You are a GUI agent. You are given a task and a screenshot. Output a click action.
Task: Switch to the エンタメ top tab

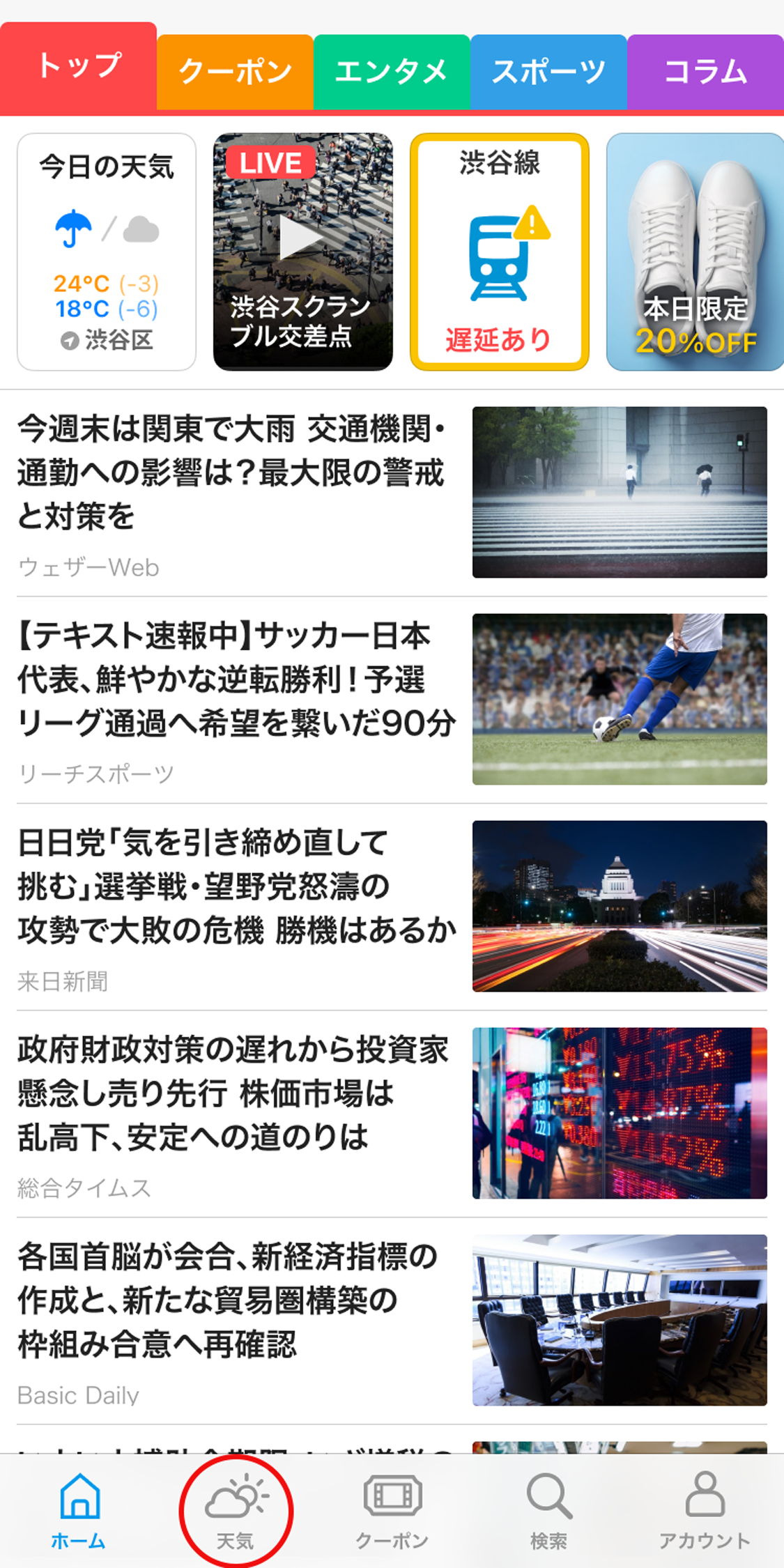(392, 72)
